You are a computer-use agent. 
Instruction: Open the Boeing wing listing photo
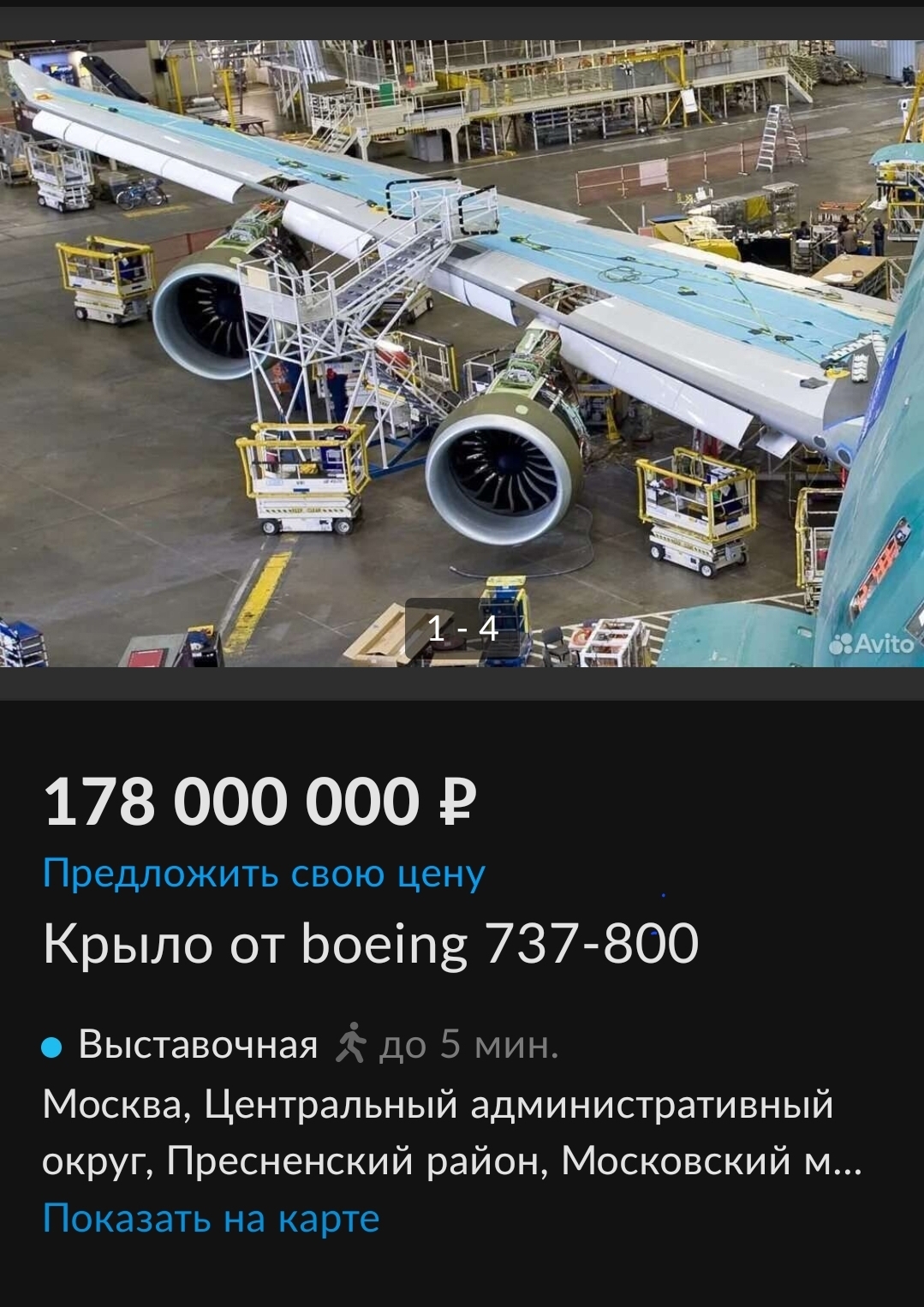tap(462, 351)
